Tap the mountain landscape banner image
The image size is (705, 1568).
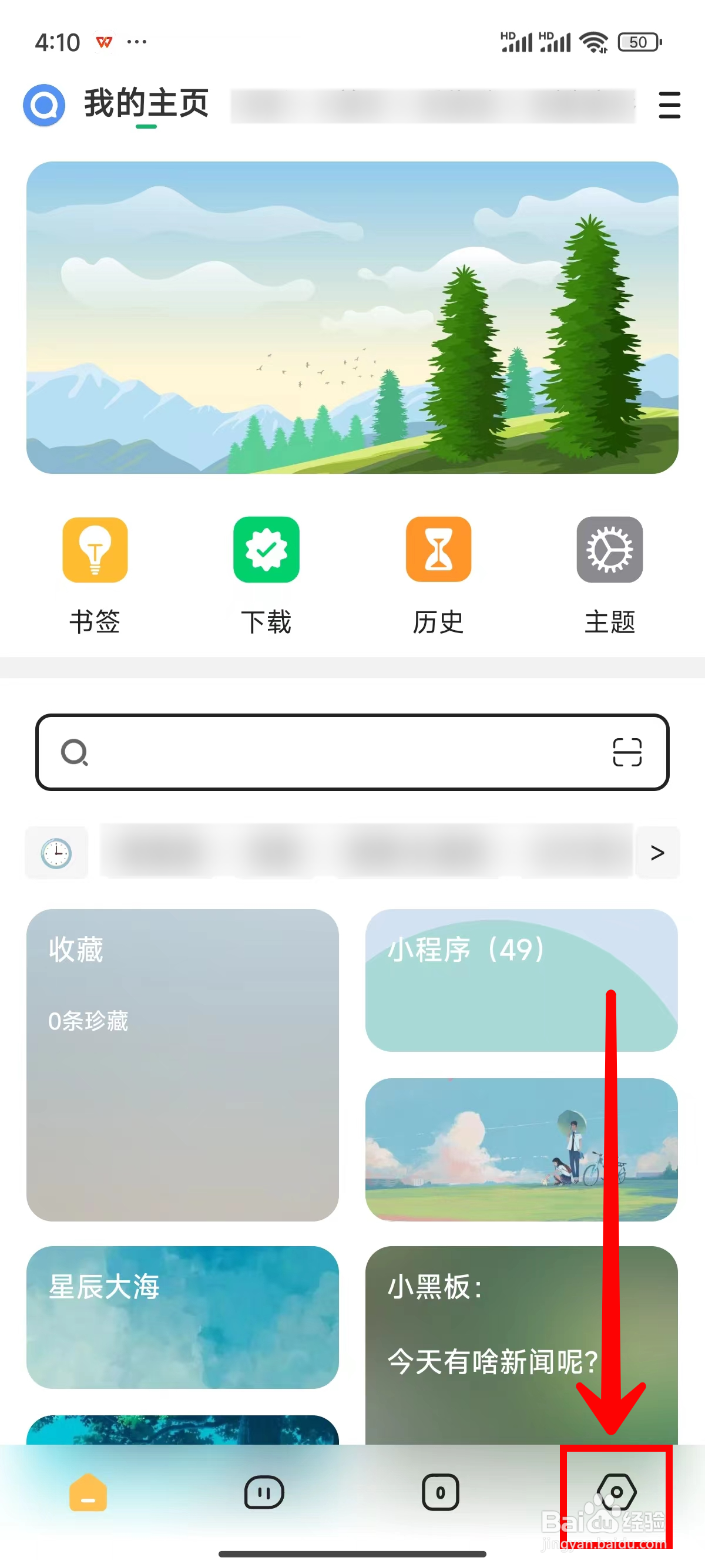(x=352, y=317)
